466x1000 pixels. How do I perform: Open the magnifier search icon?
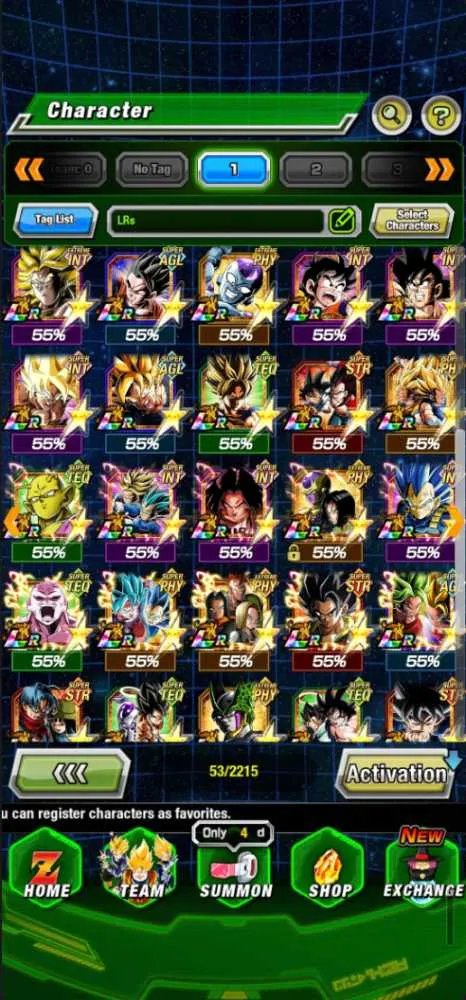391,115
